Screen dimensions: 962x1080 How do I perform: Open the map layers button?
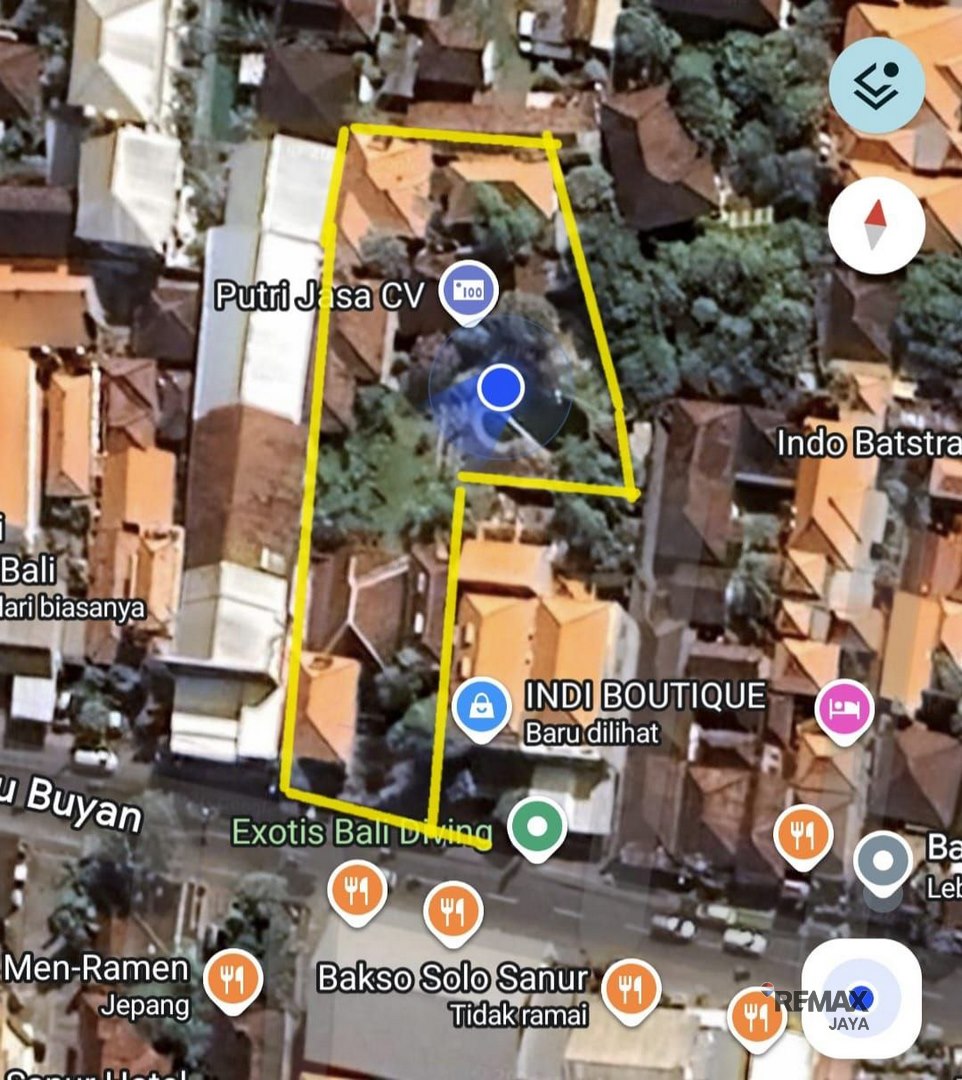pyautogui.click(x=876, y=85)
